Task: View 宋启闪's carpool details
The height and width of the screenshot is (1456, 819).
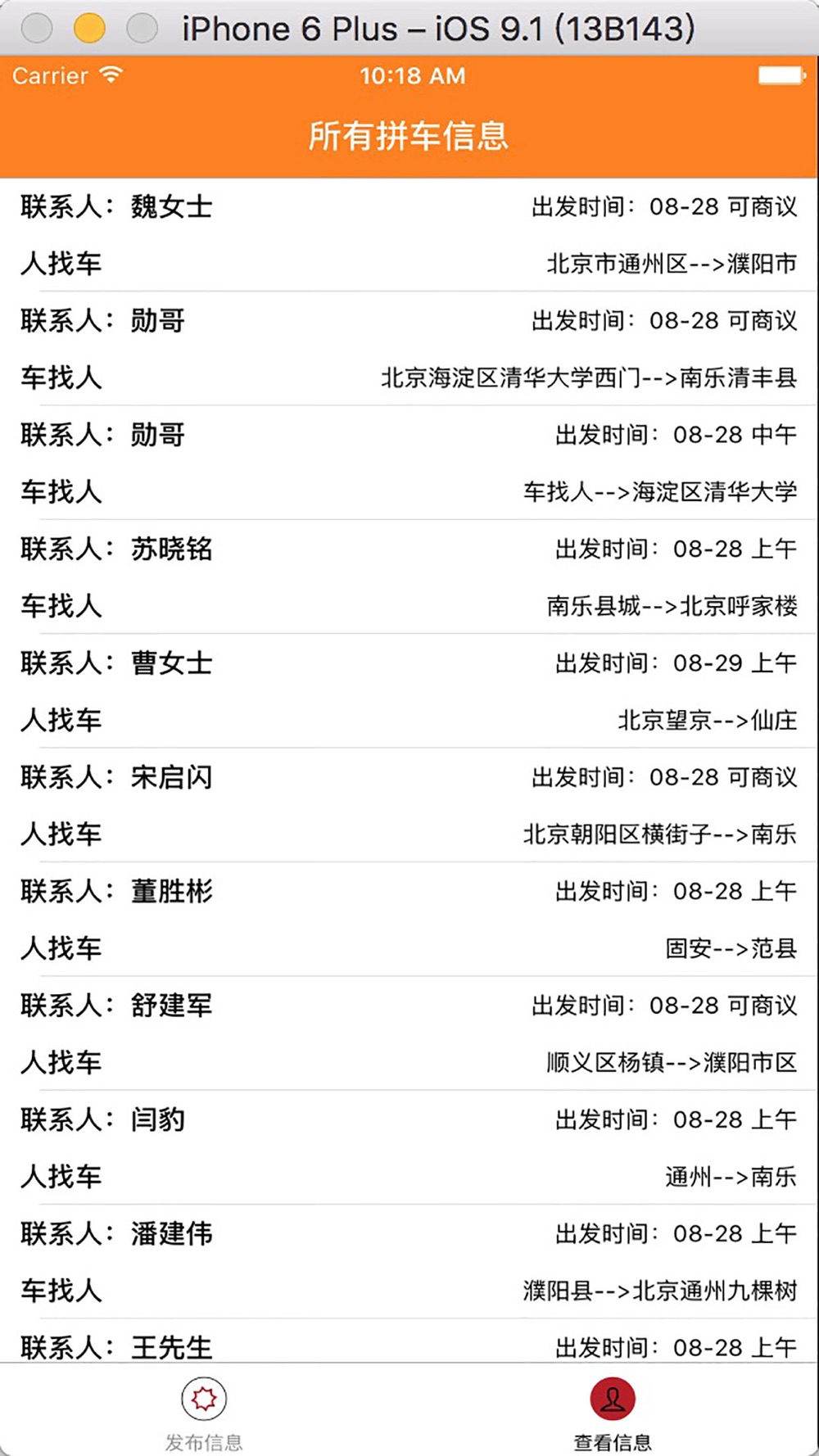Action: [409, 805]
